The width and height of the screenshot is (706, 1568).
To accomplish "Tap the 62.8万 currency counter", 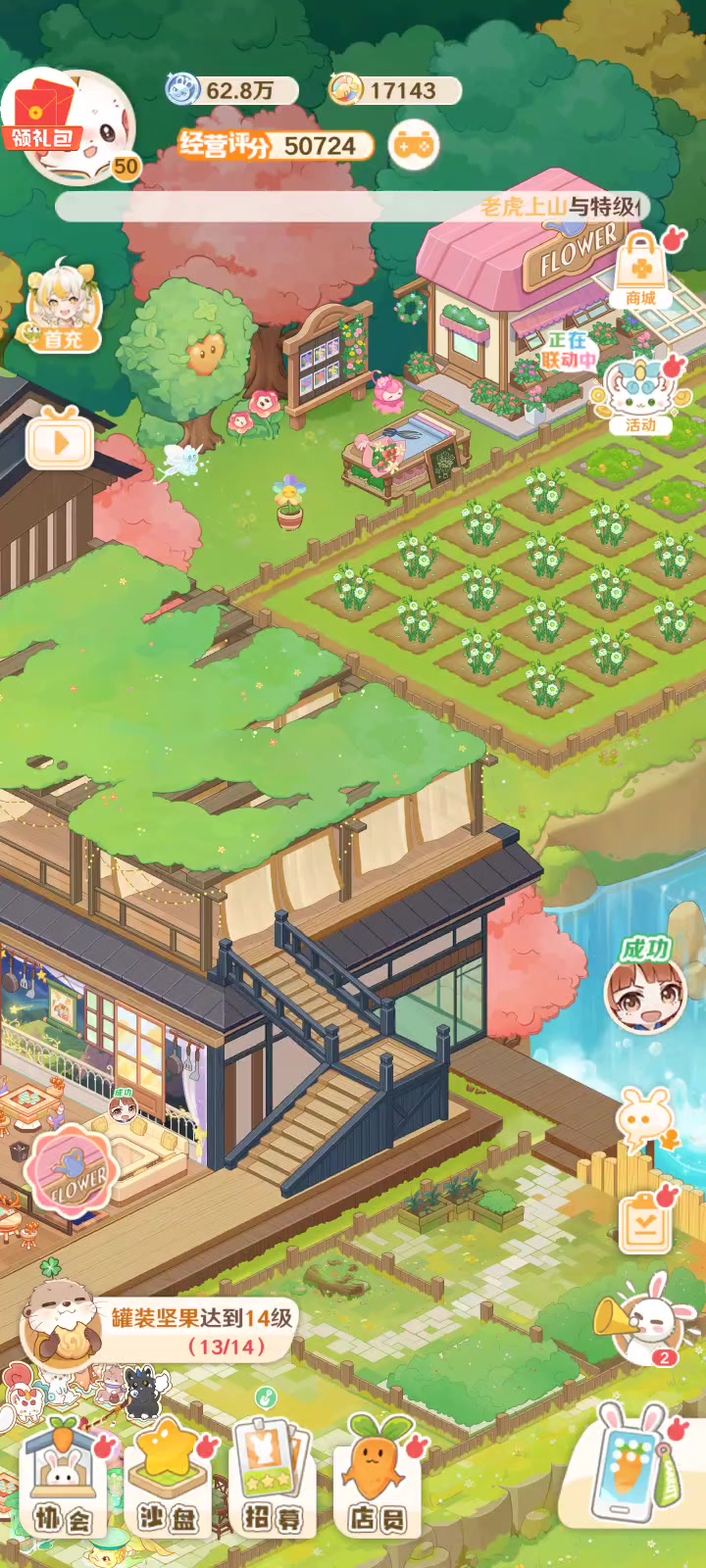I will [233, 90].
